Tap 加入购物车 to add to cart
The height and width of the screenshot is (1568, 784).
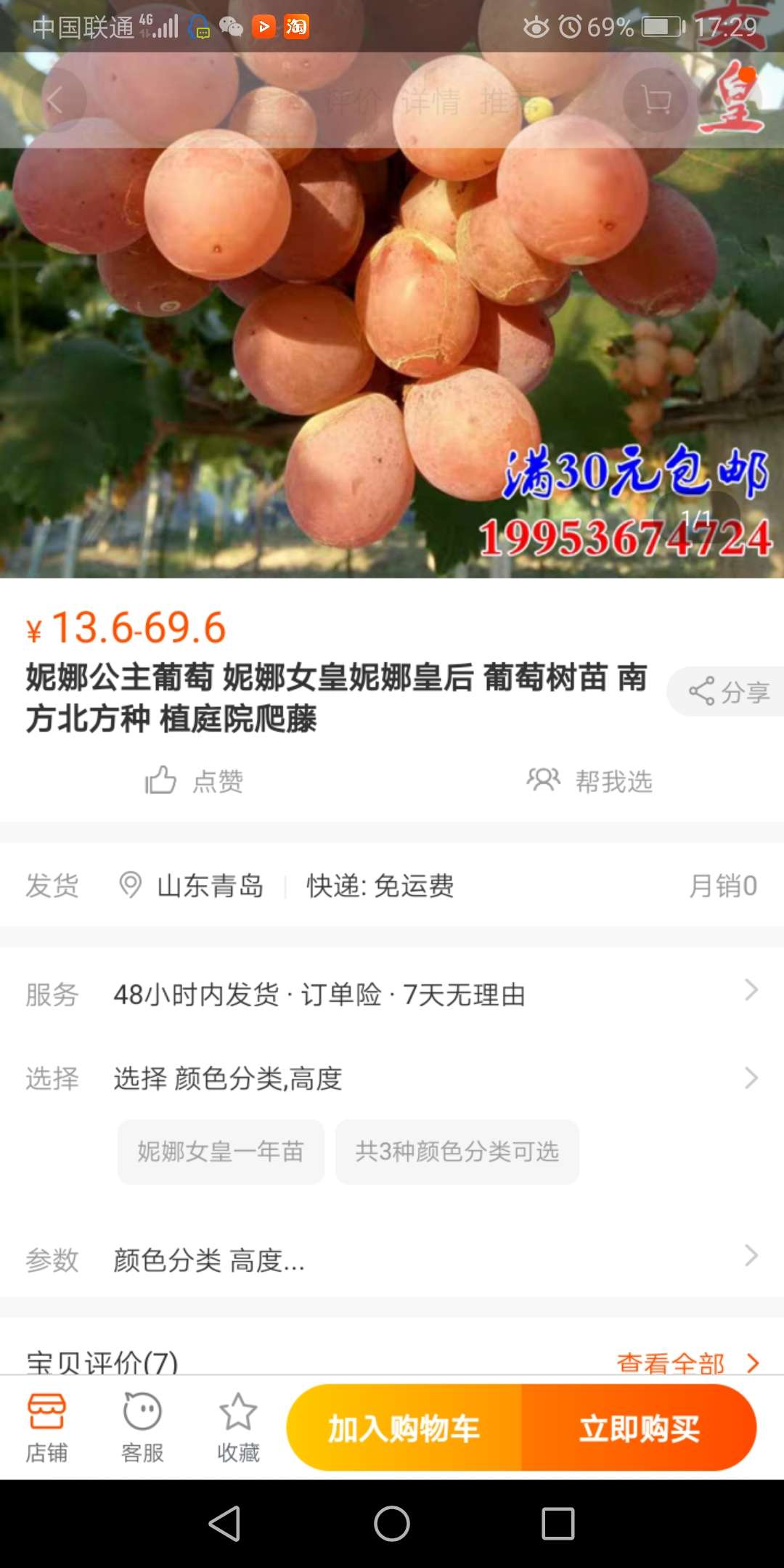[404, 1428]
